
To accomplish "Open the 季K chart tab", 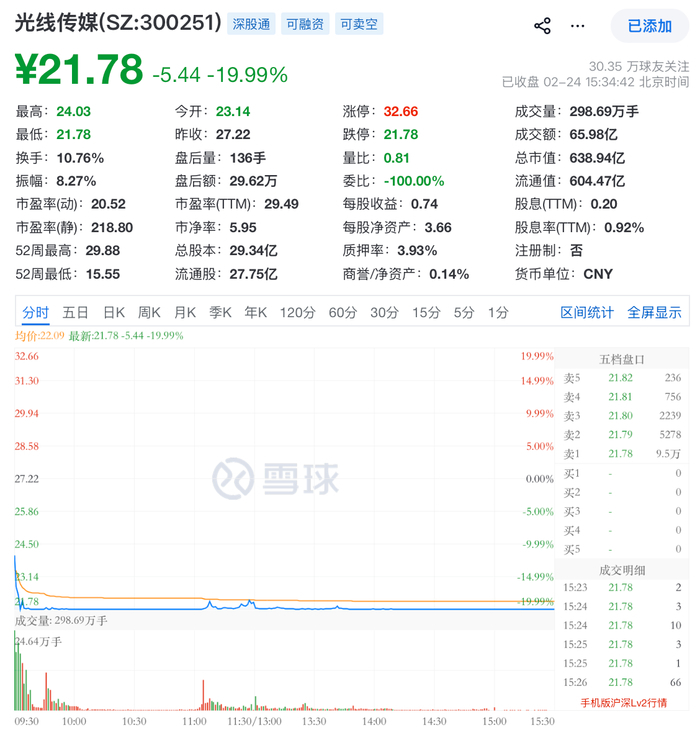I will point(220,312).
